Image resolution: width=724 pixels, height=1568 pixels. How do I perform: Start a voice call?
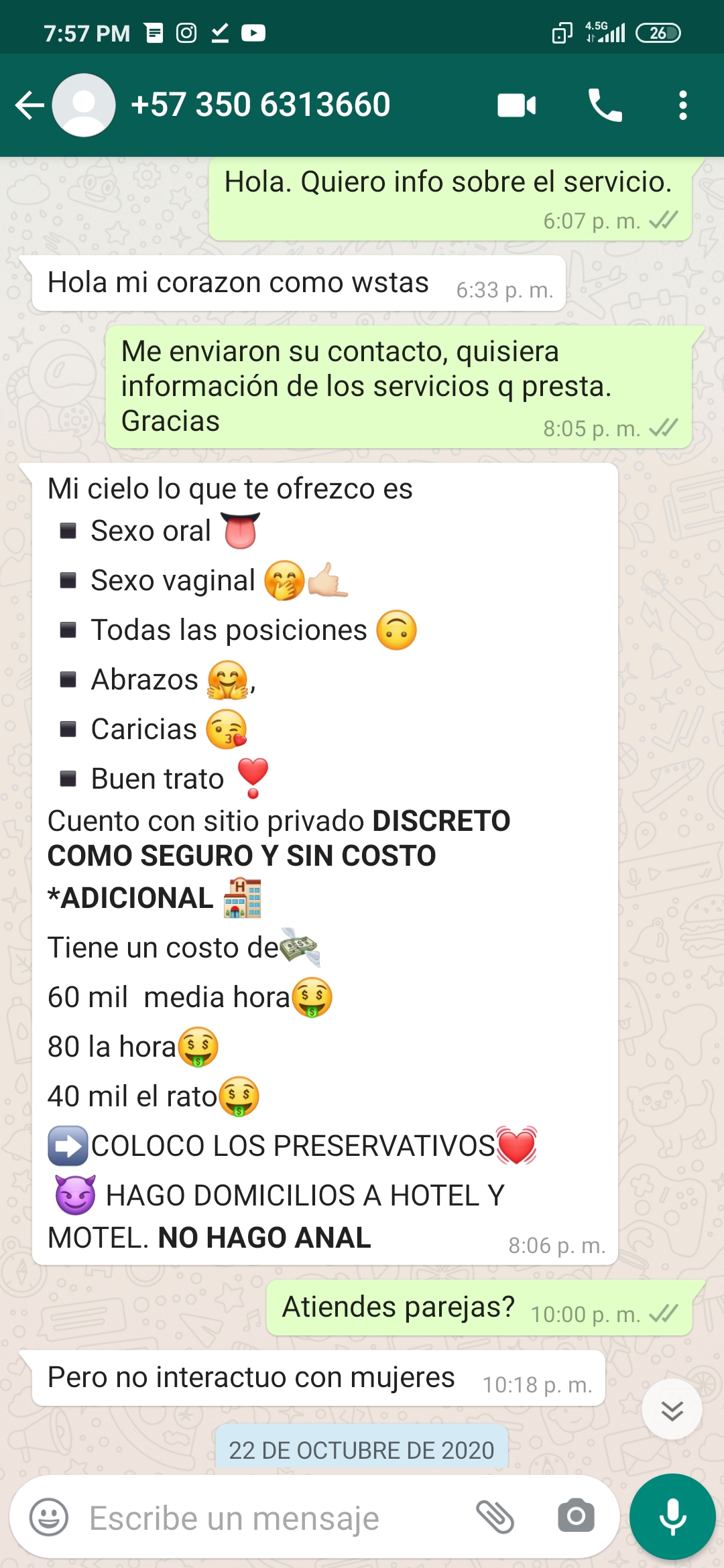click(x=605, y=105)
